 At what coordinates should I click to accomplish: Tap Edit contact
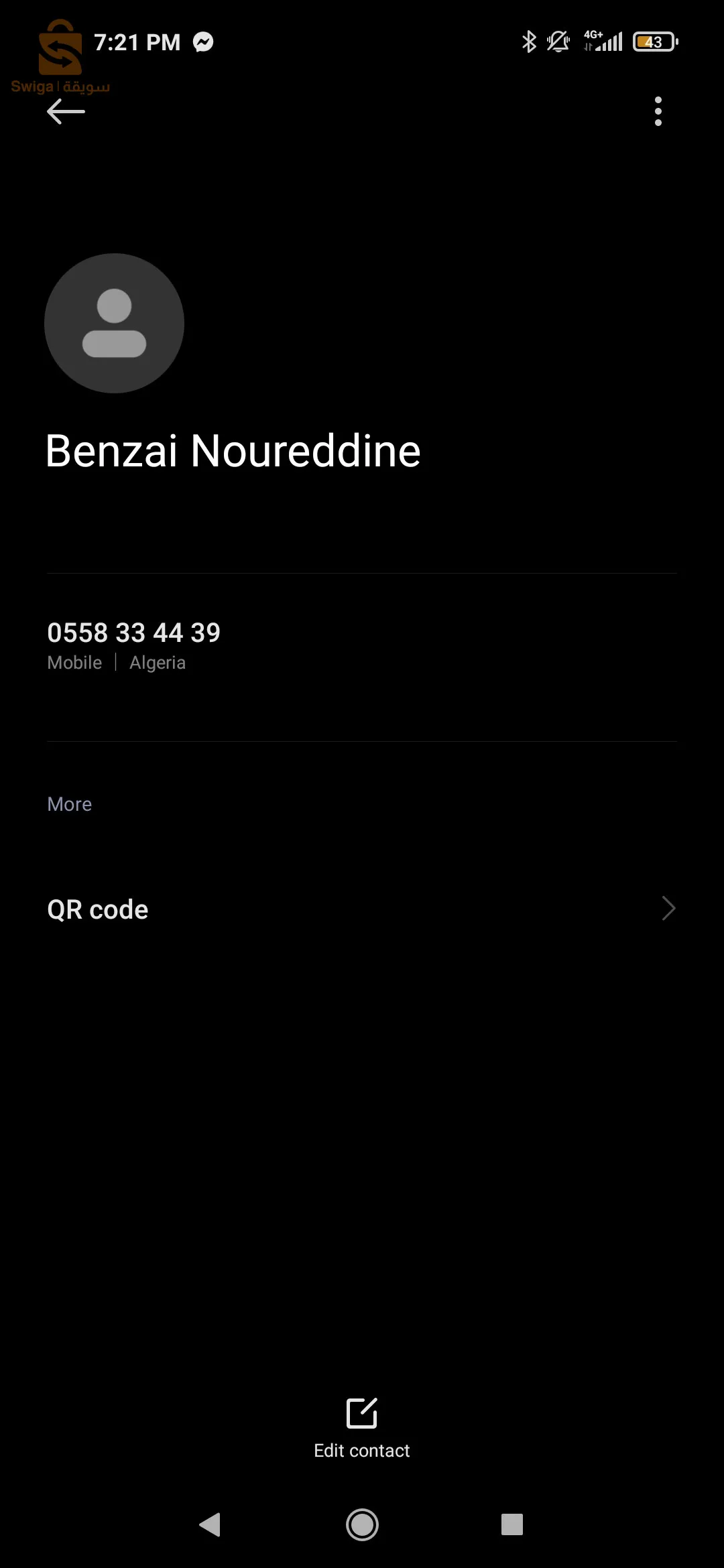[362, 1429]
